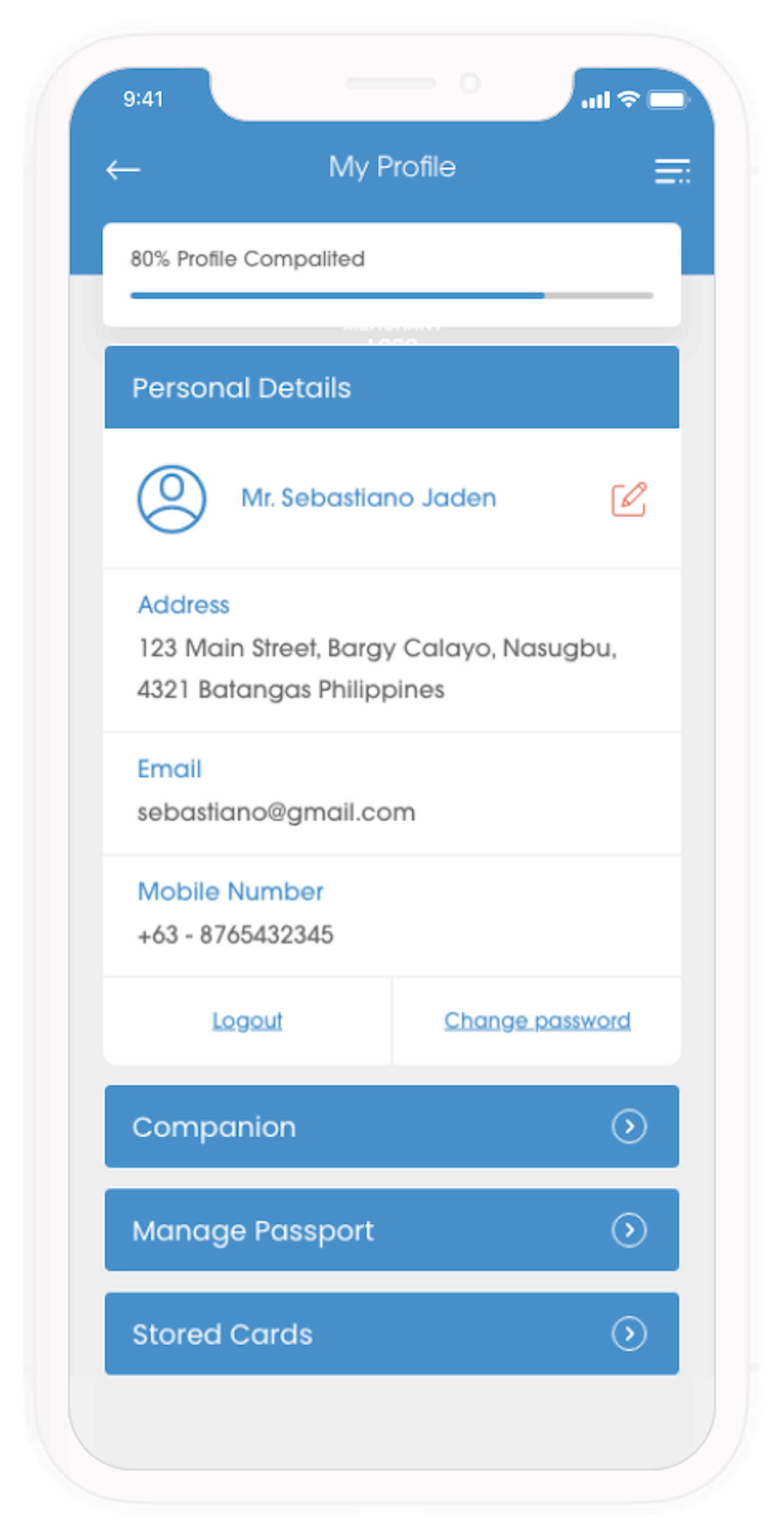Open the menu icon in header
This screenshot has width=784, height=1537.
(x=672, y=171)
